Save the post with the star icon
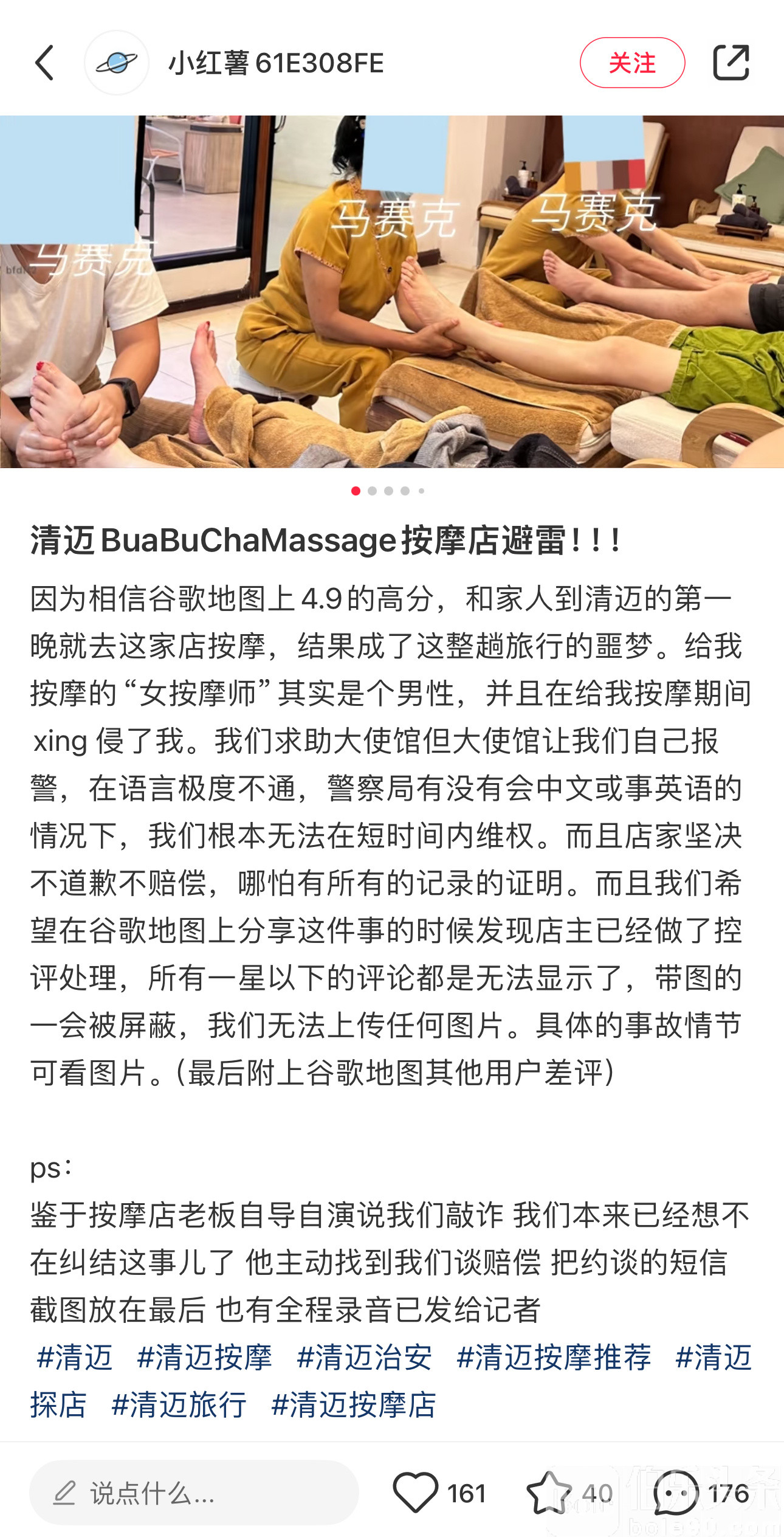The height and width of the screenshot is (1540, 784). 548,1493
